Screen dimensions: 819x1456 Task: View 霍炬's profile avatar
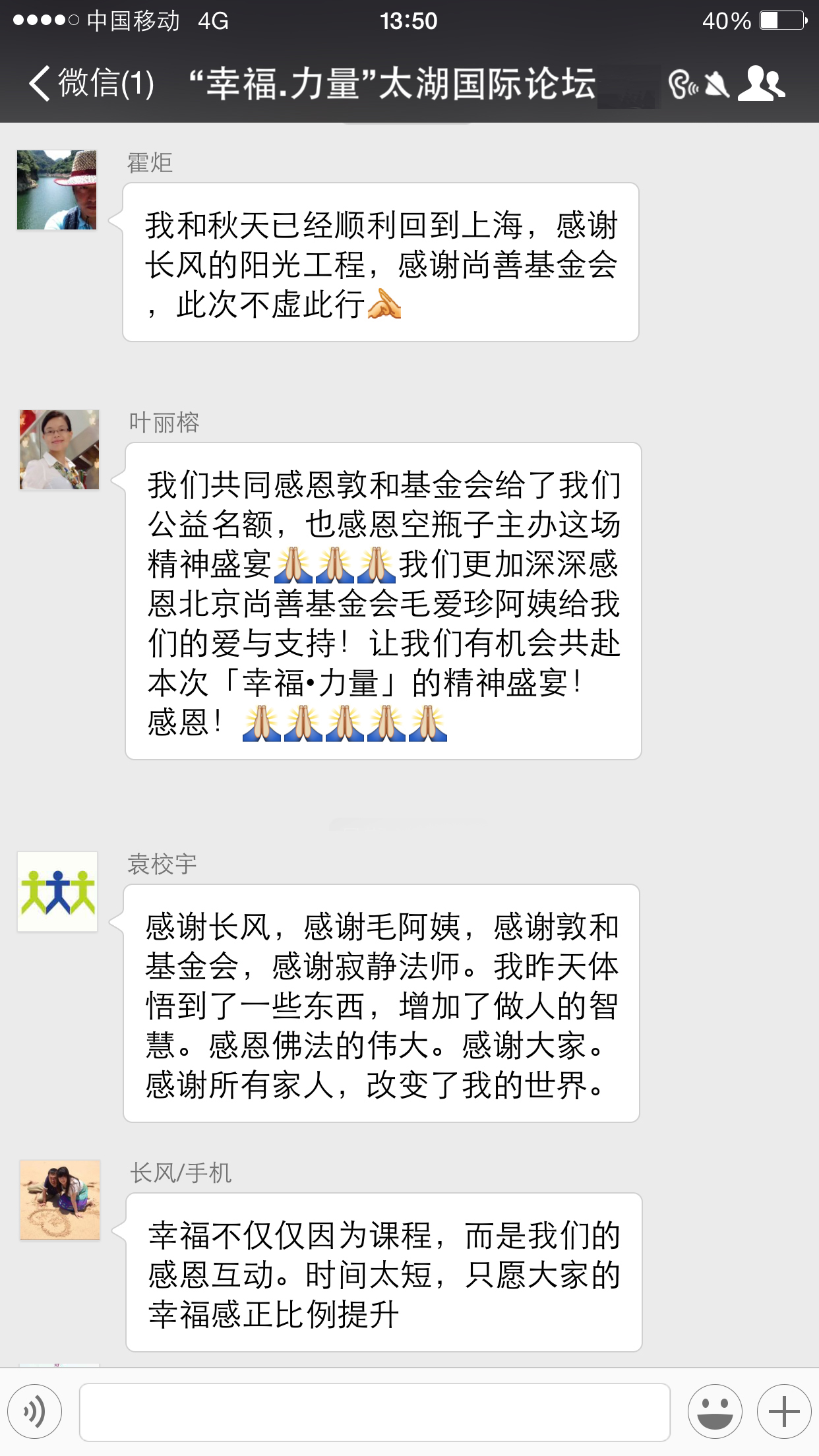coord(57,190)
